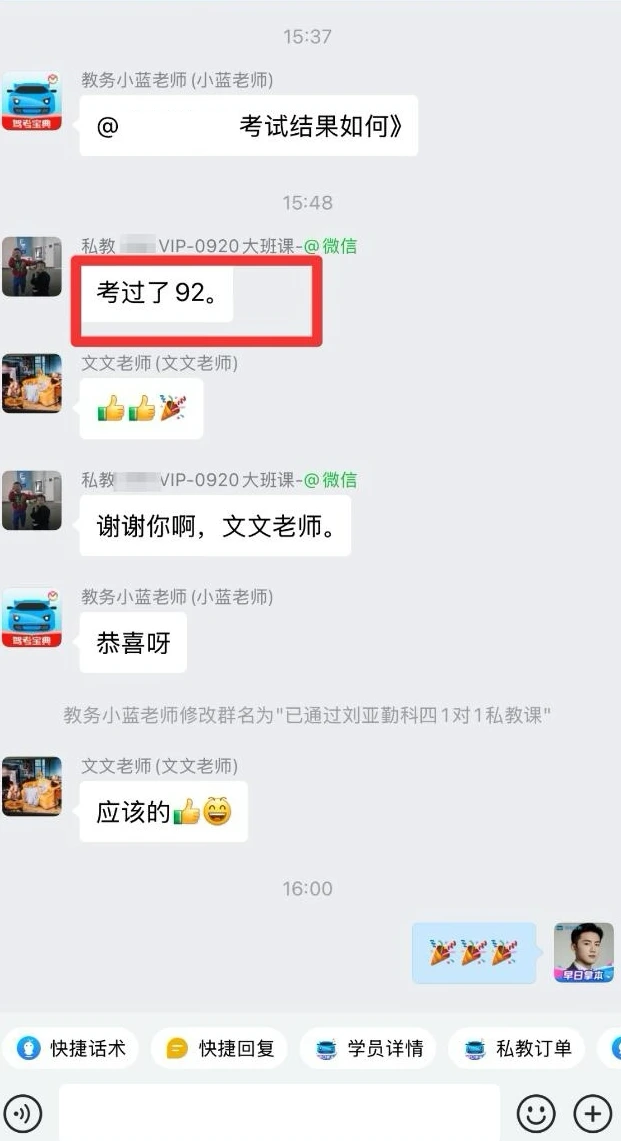Open 快捷回复 quick replies
621x1141 pixels.
[219, 1049]
